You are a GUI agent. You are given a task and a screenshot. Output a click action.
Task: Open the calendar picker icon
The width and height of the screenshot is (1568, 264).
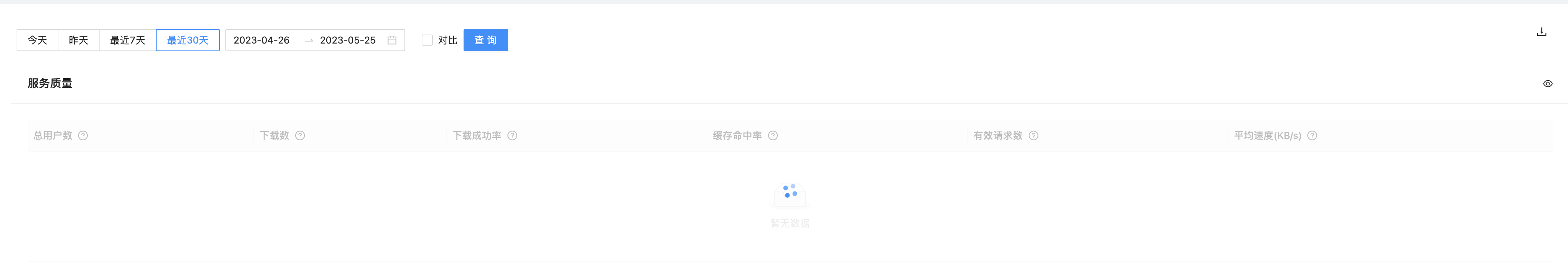coord(392,40)
